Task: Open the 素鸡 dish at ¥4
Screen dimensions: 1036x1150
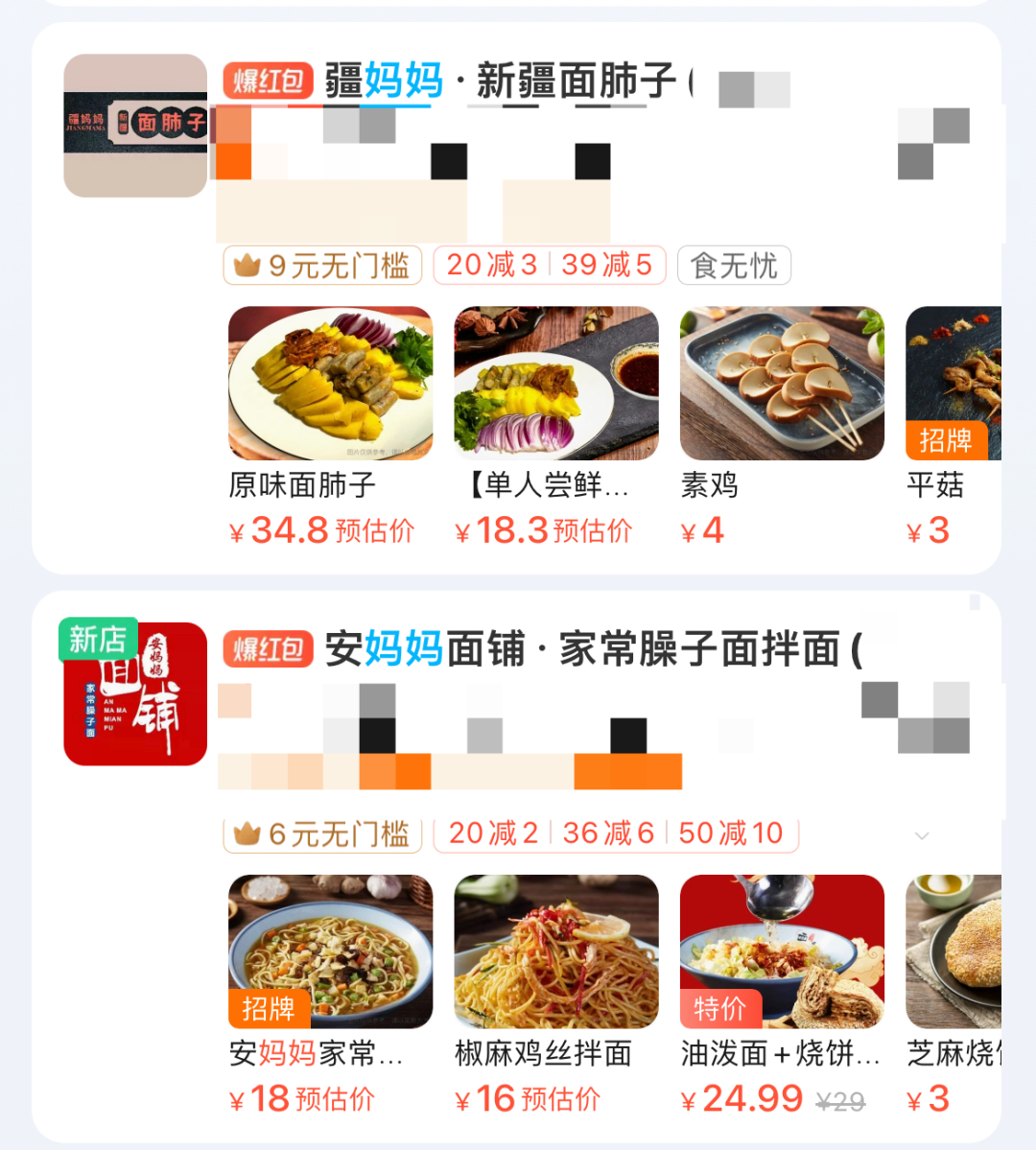Action: (781, 384)
